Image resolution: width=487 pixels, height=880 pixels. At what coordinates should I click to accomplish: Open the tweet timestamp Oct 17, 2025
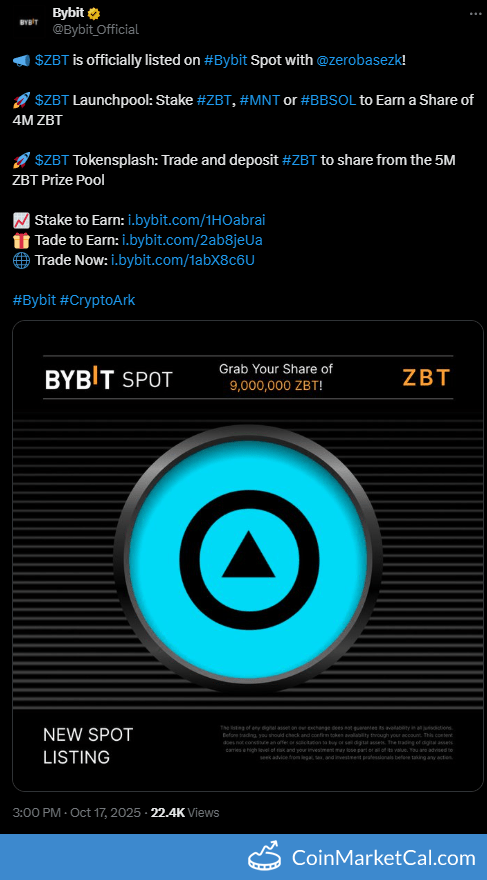pyautogui.click(x=105, y=812)
